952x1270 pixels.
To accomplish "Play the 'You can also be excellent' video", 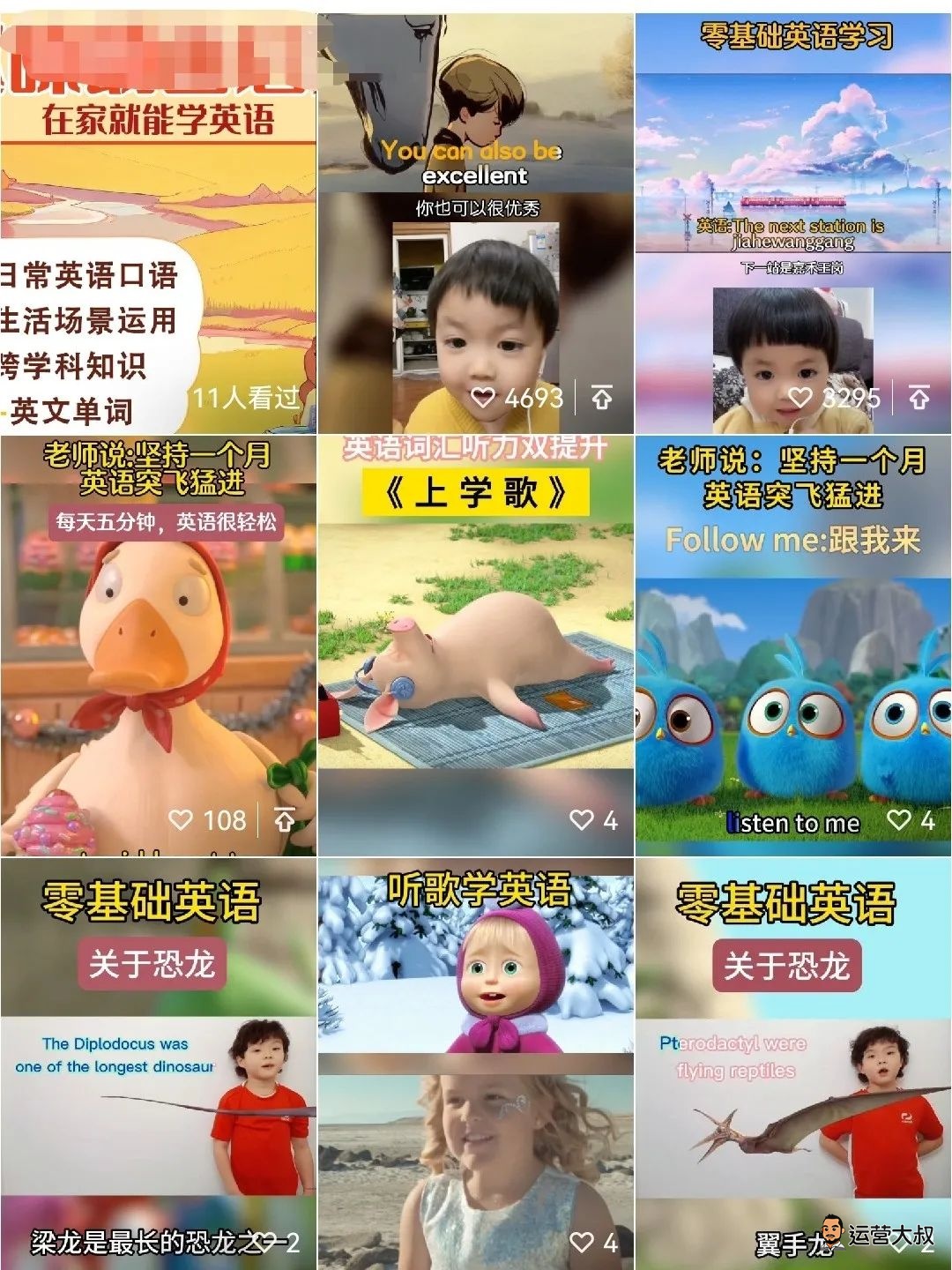I will (476, 220).
